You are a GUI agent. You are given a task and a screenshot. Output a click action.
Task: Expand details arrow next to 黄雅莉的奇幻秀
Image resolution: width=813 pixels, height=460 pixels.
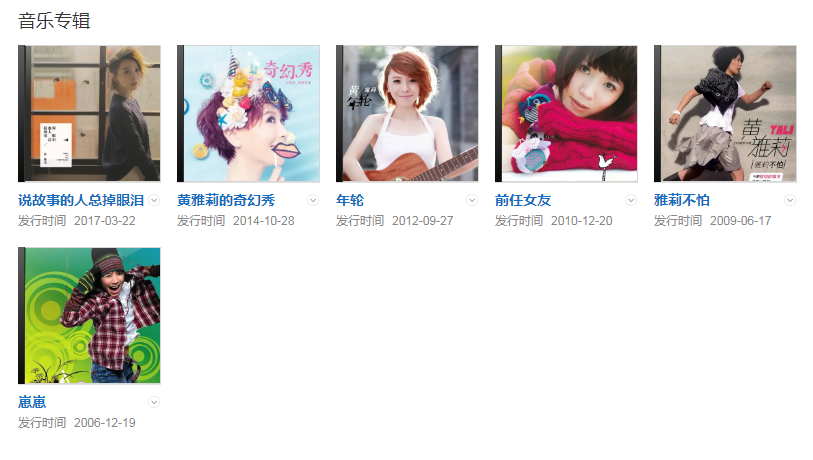coord(312,200)
